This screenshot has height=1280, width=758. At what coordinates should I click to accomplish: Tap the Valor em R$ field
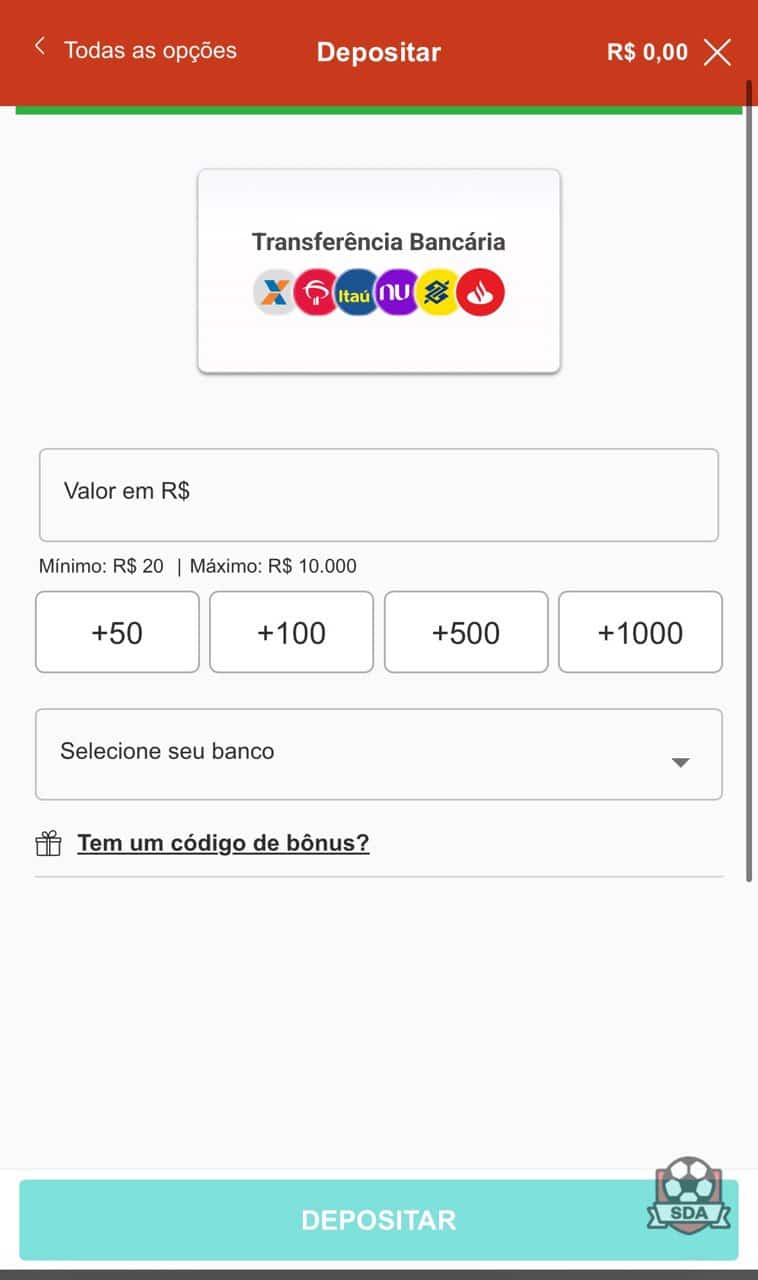(x=379, y=495)
